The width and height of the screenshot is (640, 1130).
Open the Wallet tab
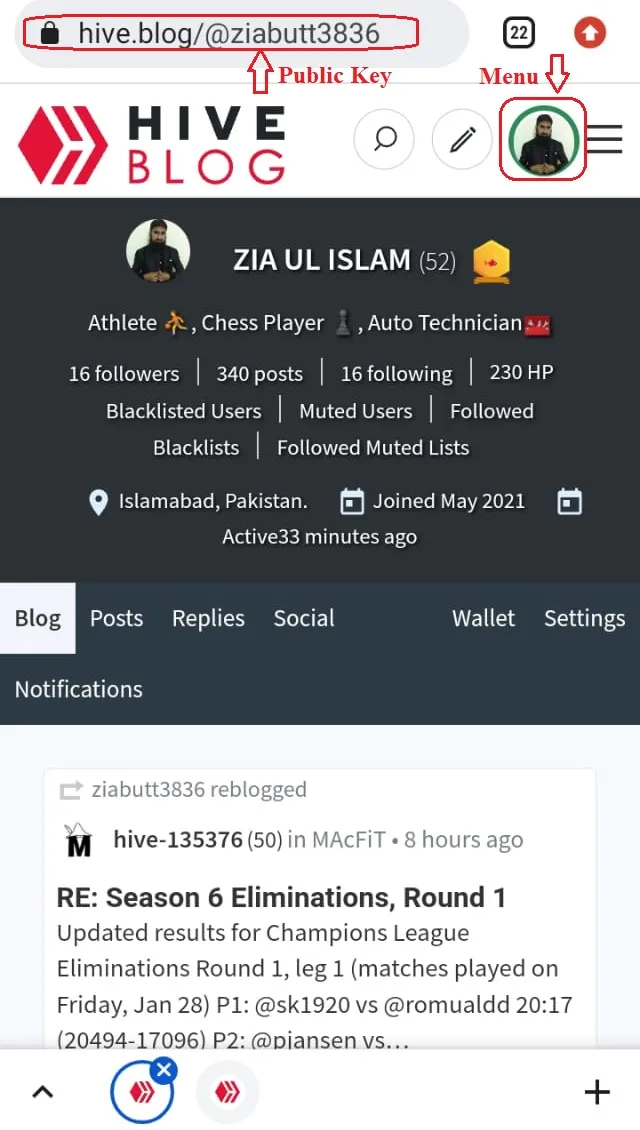pos(483,618)
